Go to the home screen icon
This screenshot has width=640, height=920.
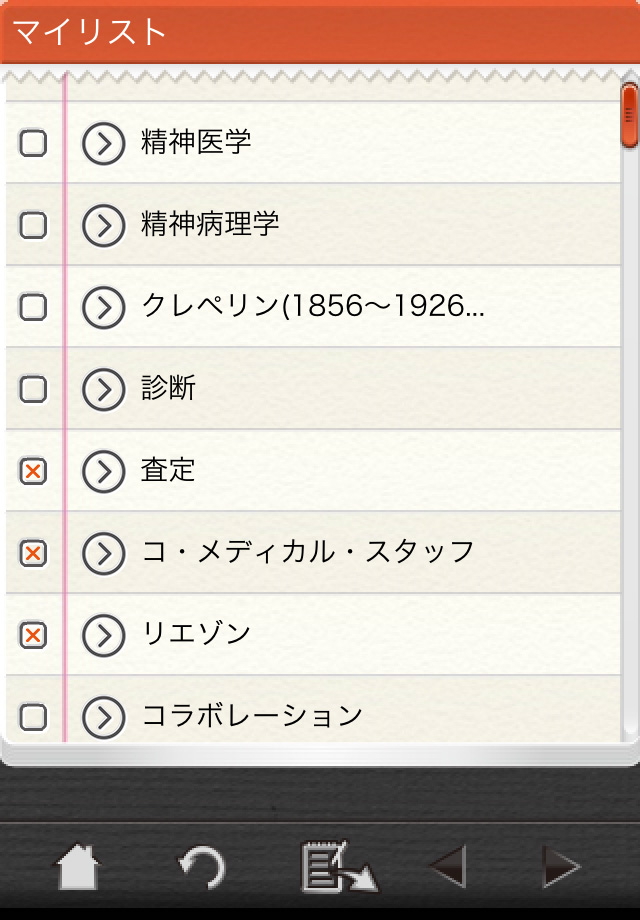(78, 867)
